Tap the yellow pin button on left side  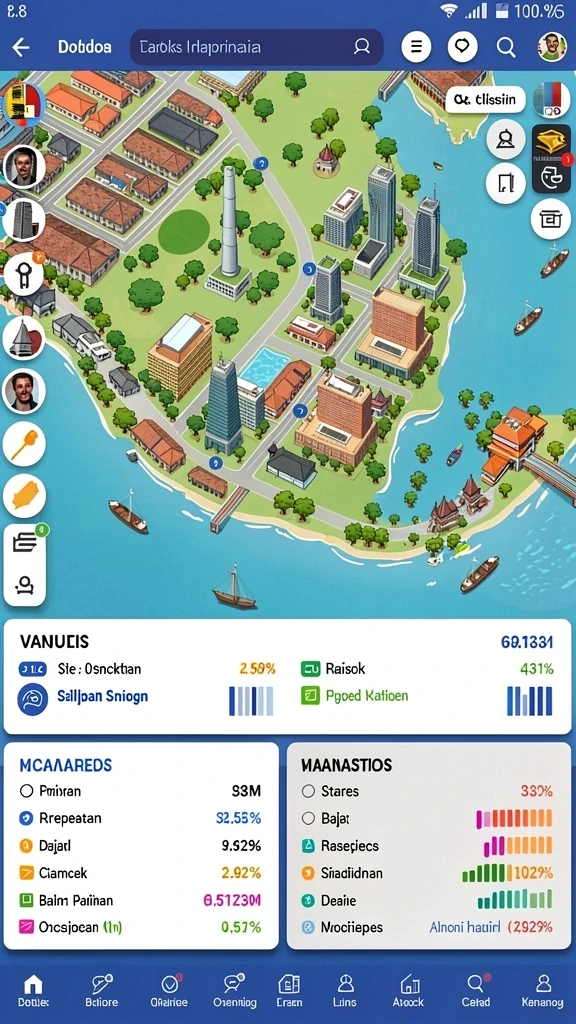click(24, 444)
